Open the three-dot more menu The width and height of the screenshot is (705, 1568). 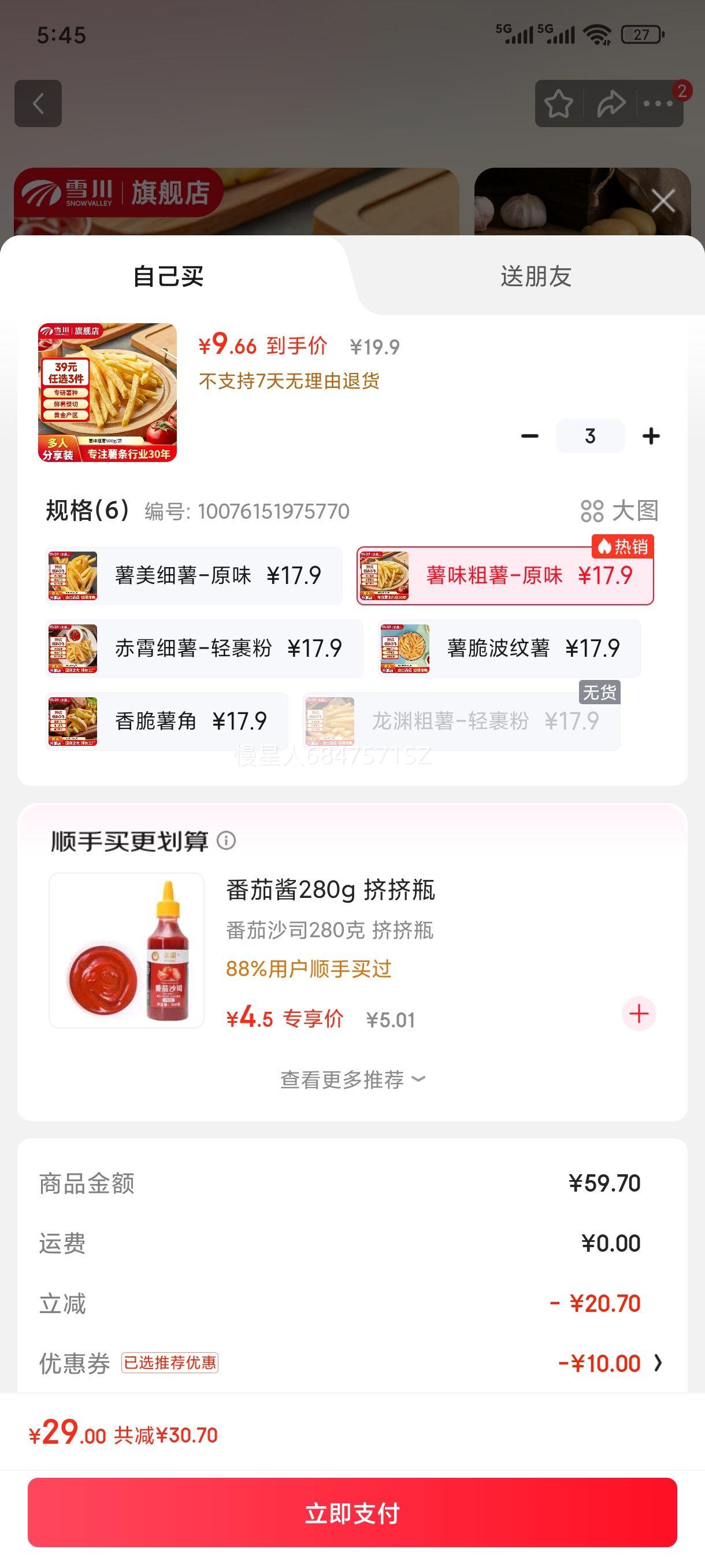point(658,104)
